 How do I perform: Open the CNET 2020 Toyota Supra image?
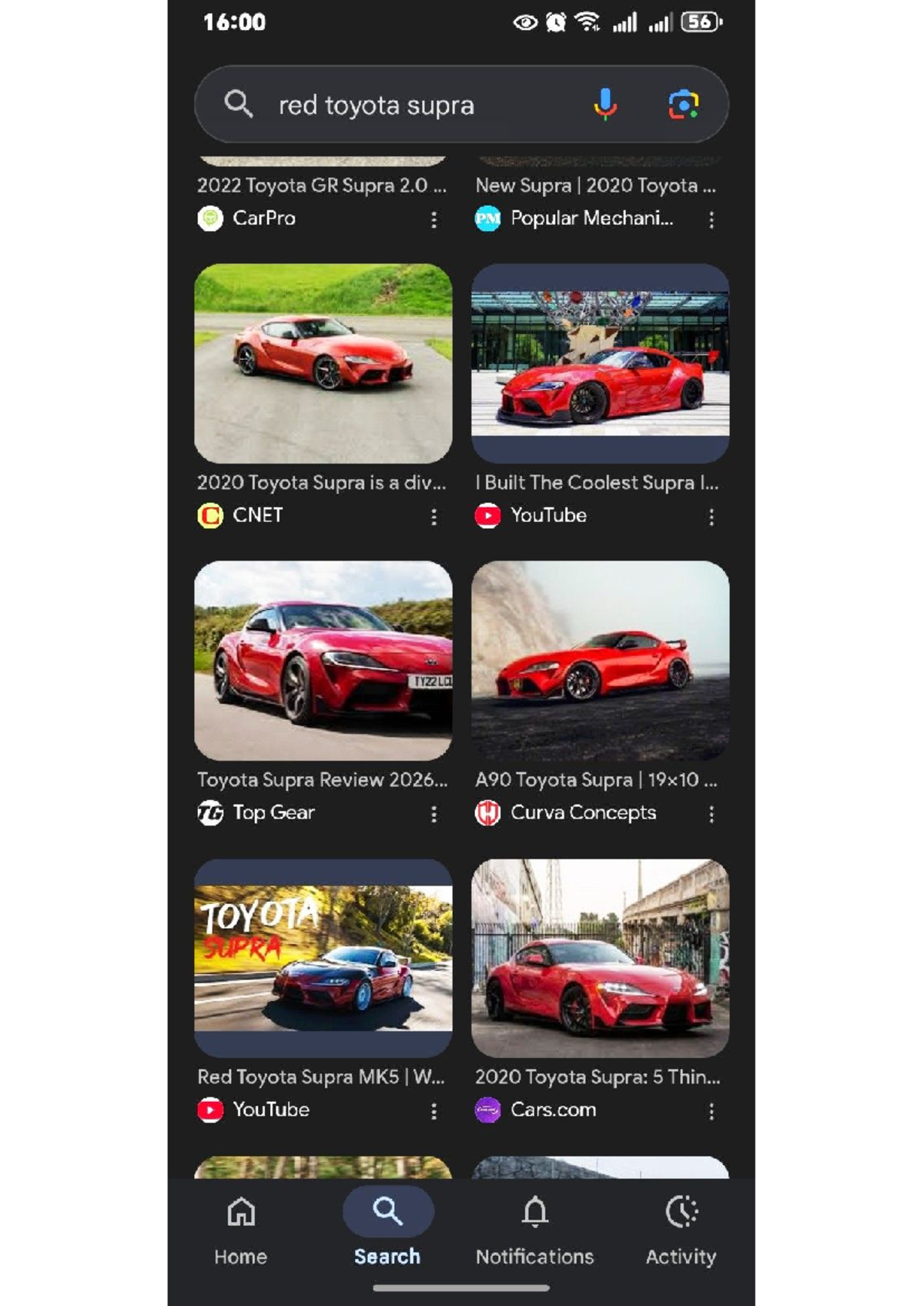tap(323, 363)
